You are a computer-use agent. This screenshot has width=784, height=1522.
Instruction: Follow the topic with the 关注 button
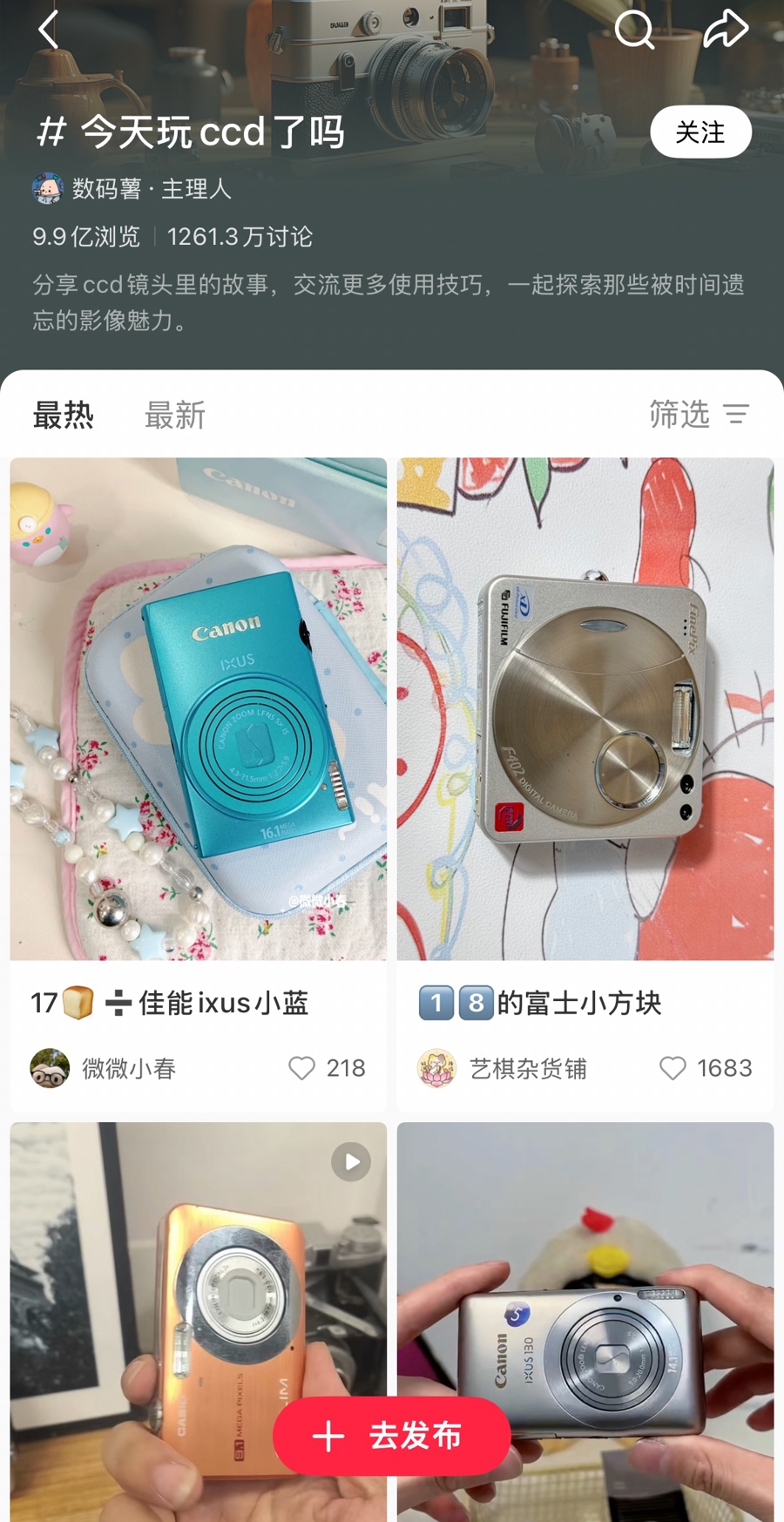[x=700, y=132]
